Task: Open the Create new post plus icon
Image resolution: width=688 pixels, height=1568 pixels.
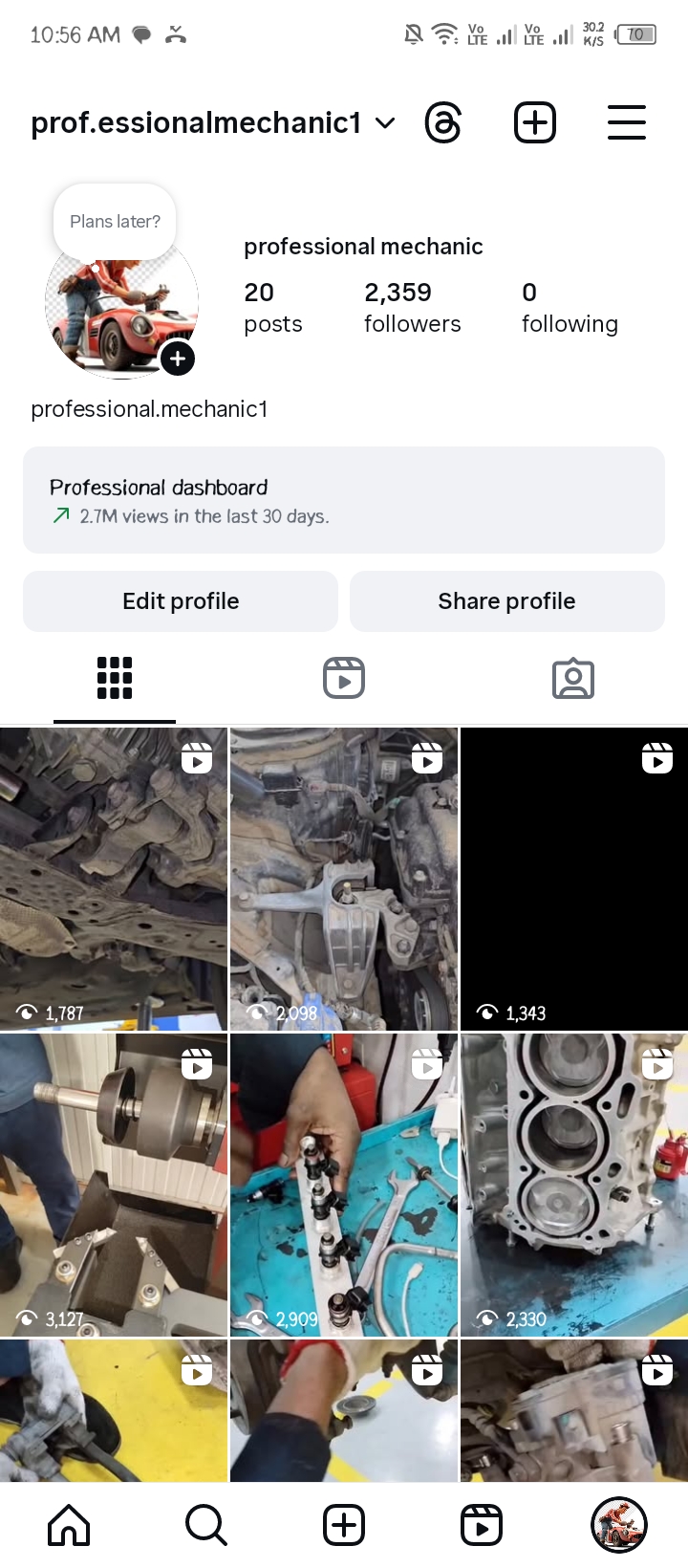Action: coord(535,122)
